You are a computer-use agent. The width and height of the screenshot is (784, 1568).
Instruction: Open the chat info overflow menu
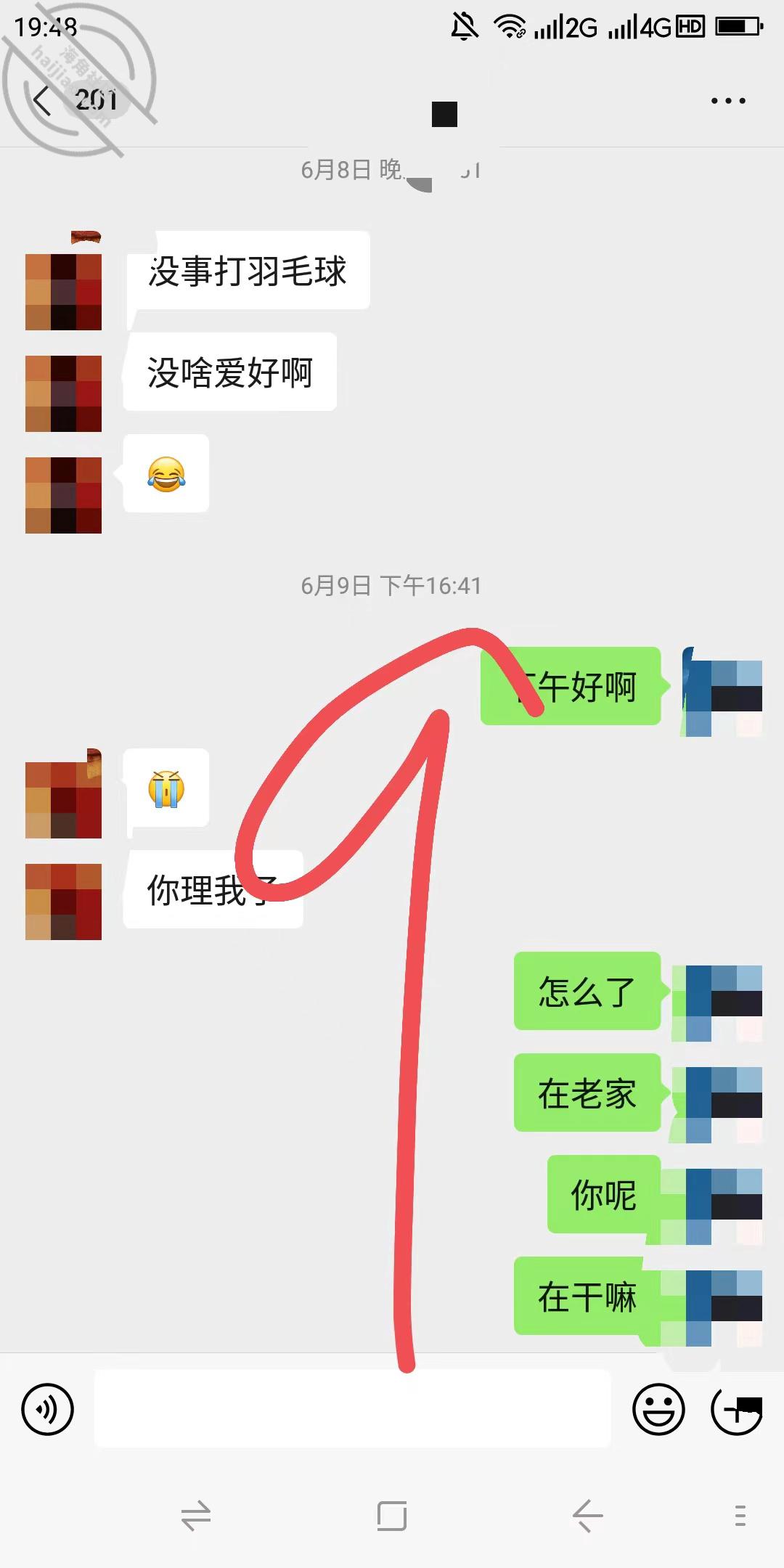(x=728, y=101)
